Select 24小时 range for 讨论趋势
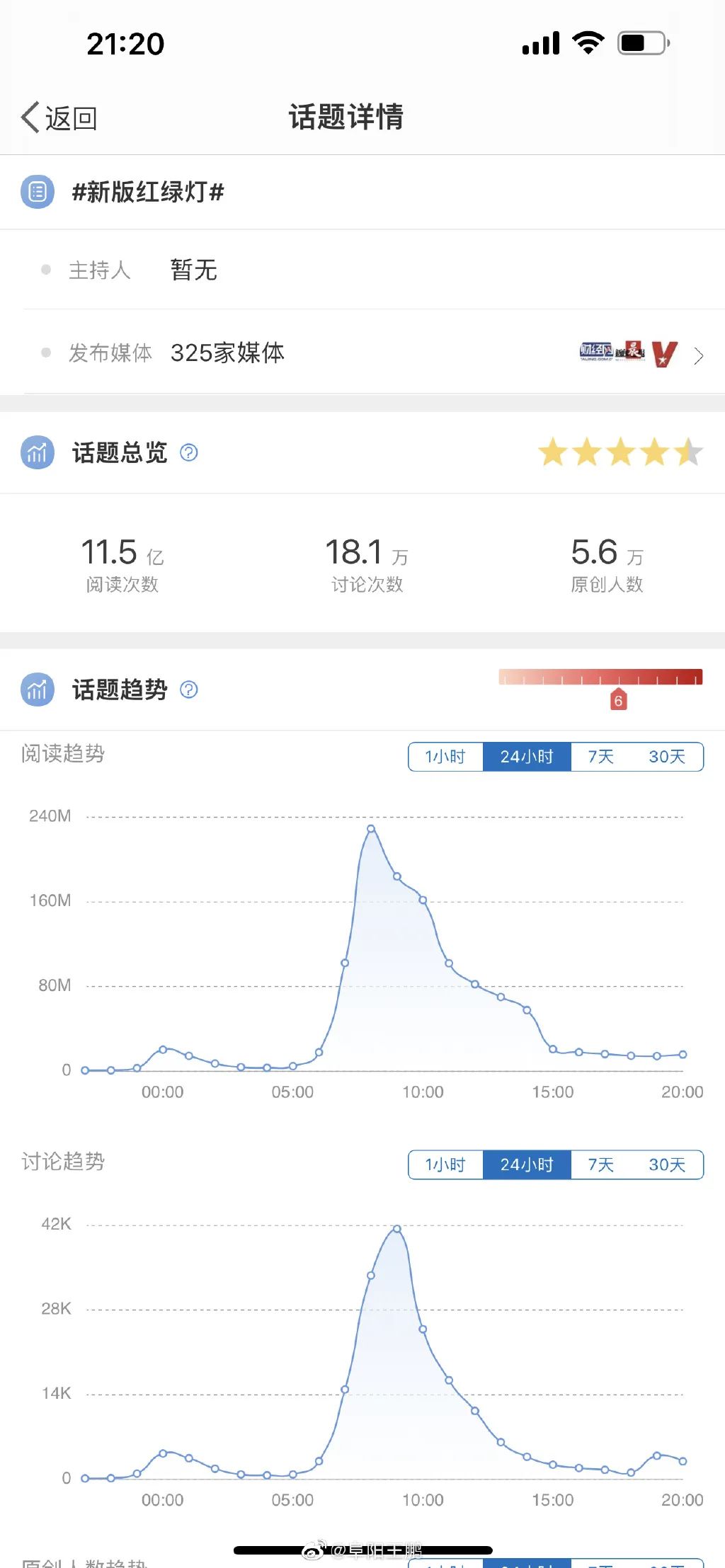This screenshot has height=1568, width=725. (527, 1164)
